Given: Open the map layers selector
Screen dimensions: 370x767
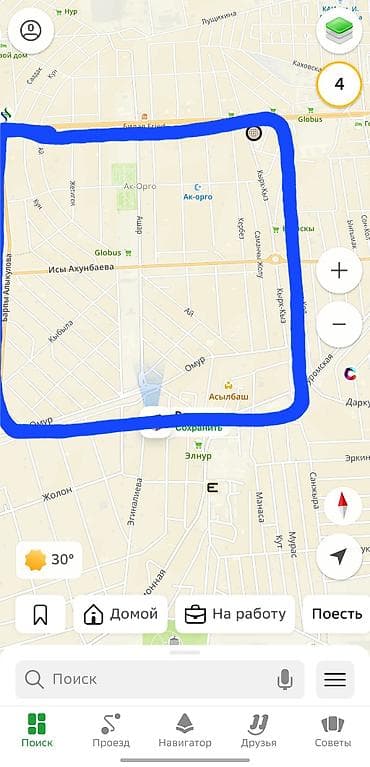Looking at the screenshot, I should 339,30.
